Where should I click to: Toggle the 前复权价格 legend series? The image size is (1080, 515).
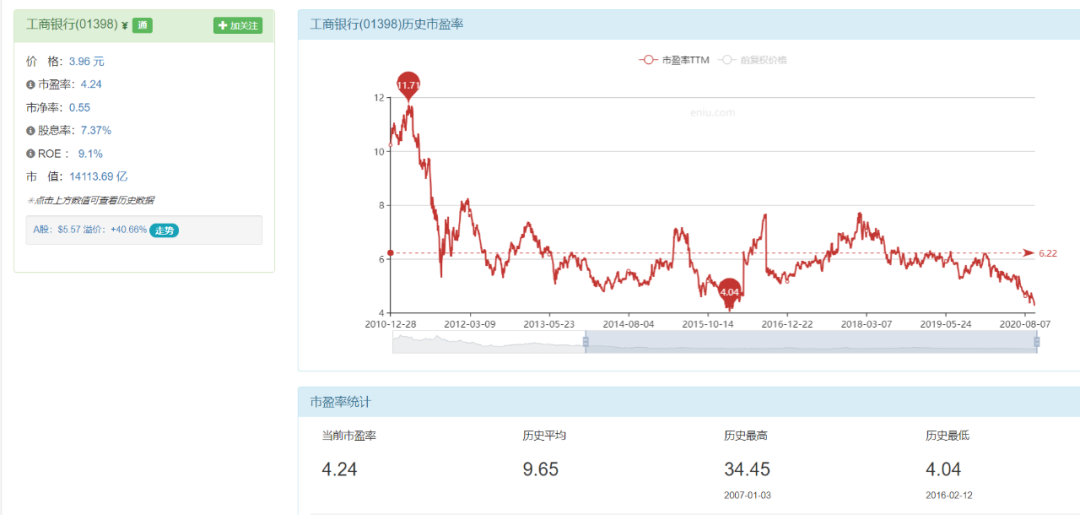[x=753, y=60]
